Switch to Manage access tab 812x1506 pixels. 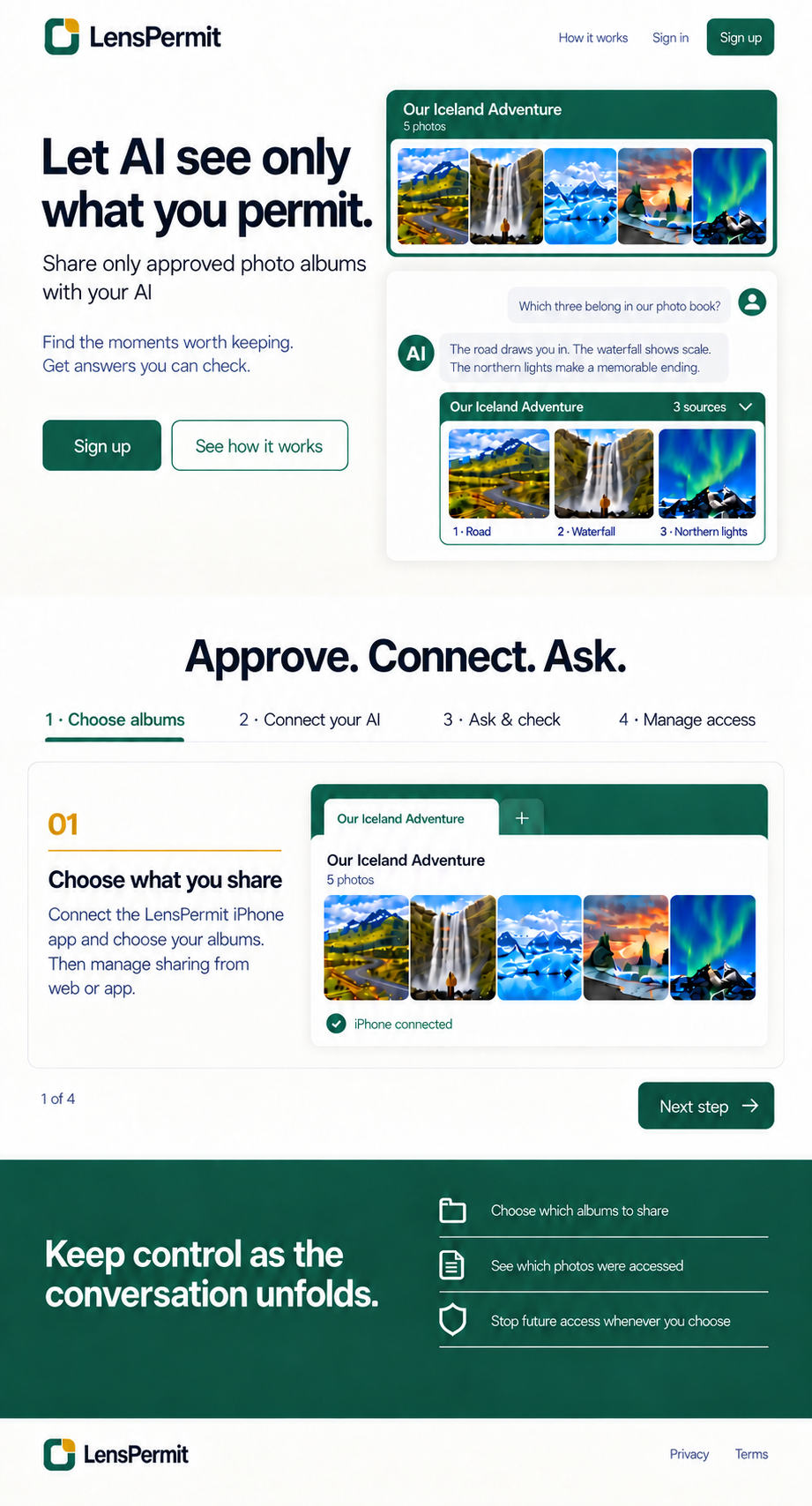(687, 719)
